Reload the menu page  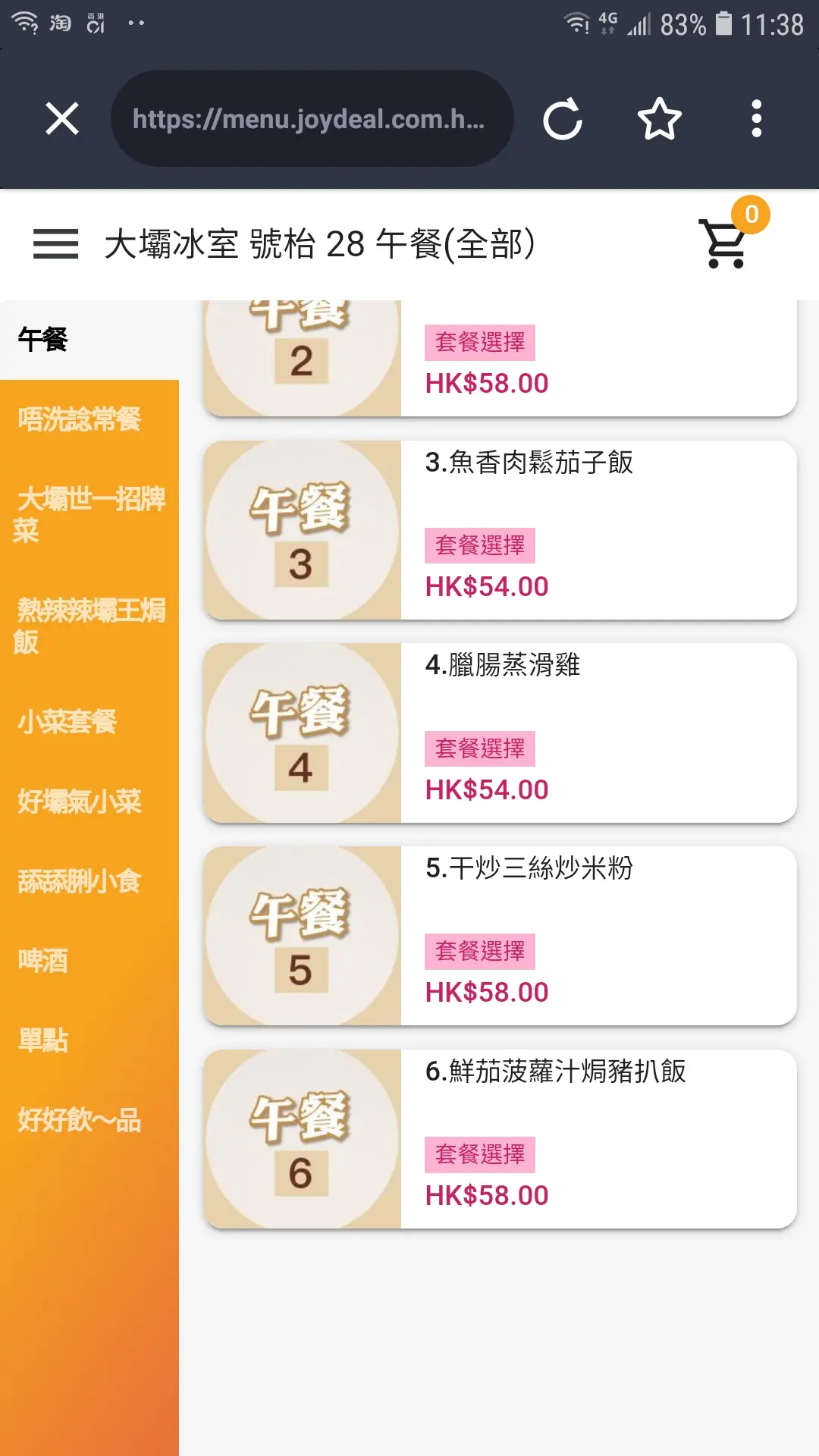[563, 119]
